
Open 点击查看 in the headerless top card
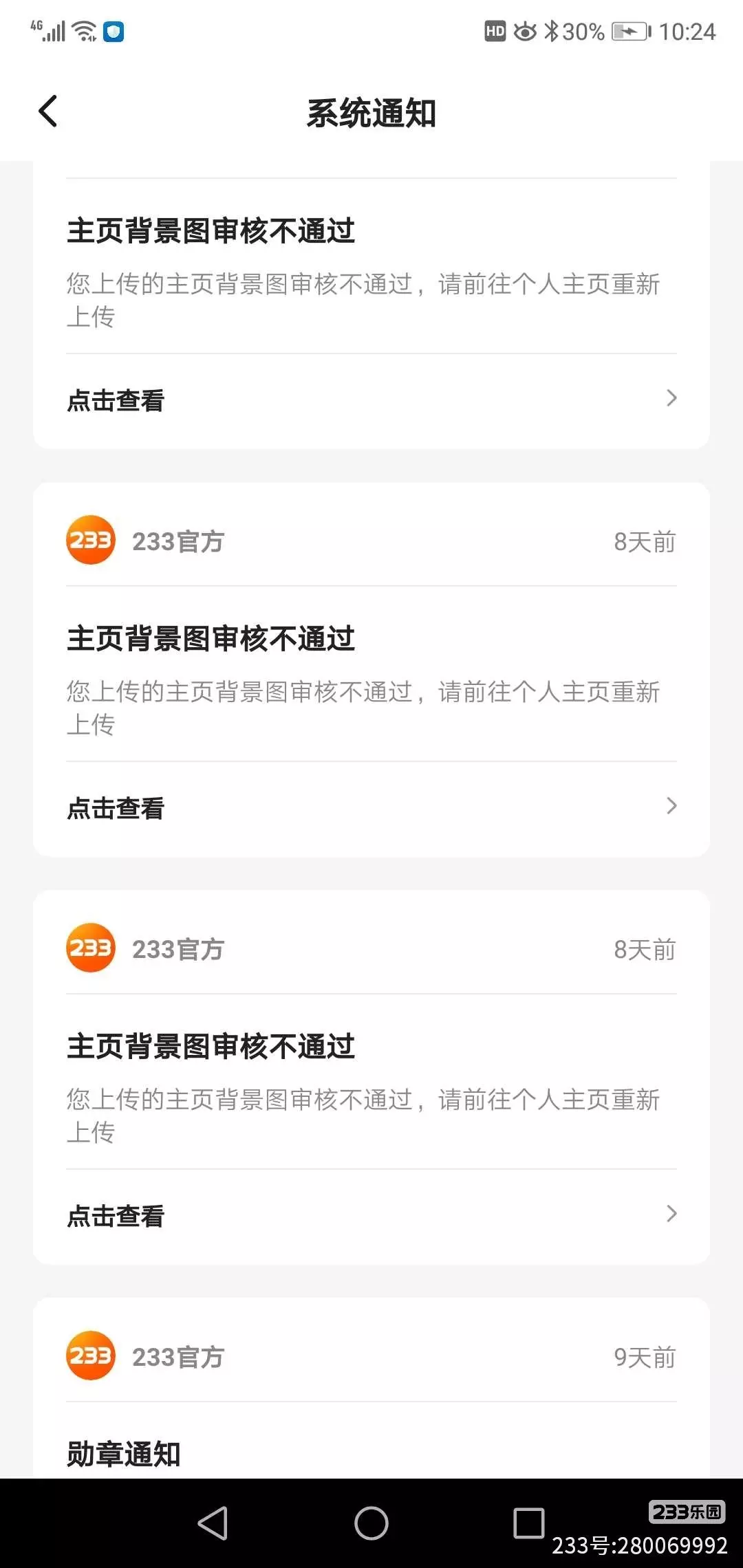371,400
